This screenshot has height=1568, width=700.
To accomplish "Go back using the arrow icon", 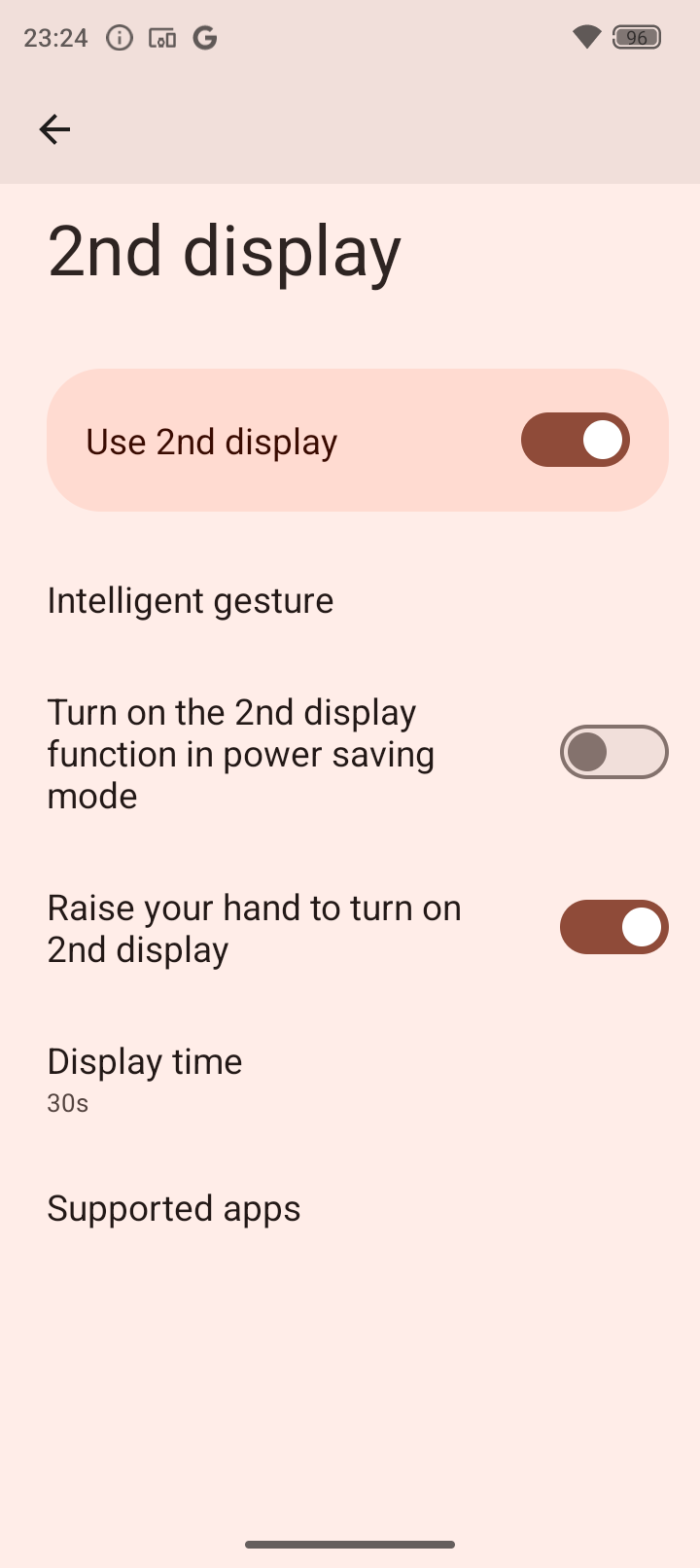I will [x=54, y=129].
